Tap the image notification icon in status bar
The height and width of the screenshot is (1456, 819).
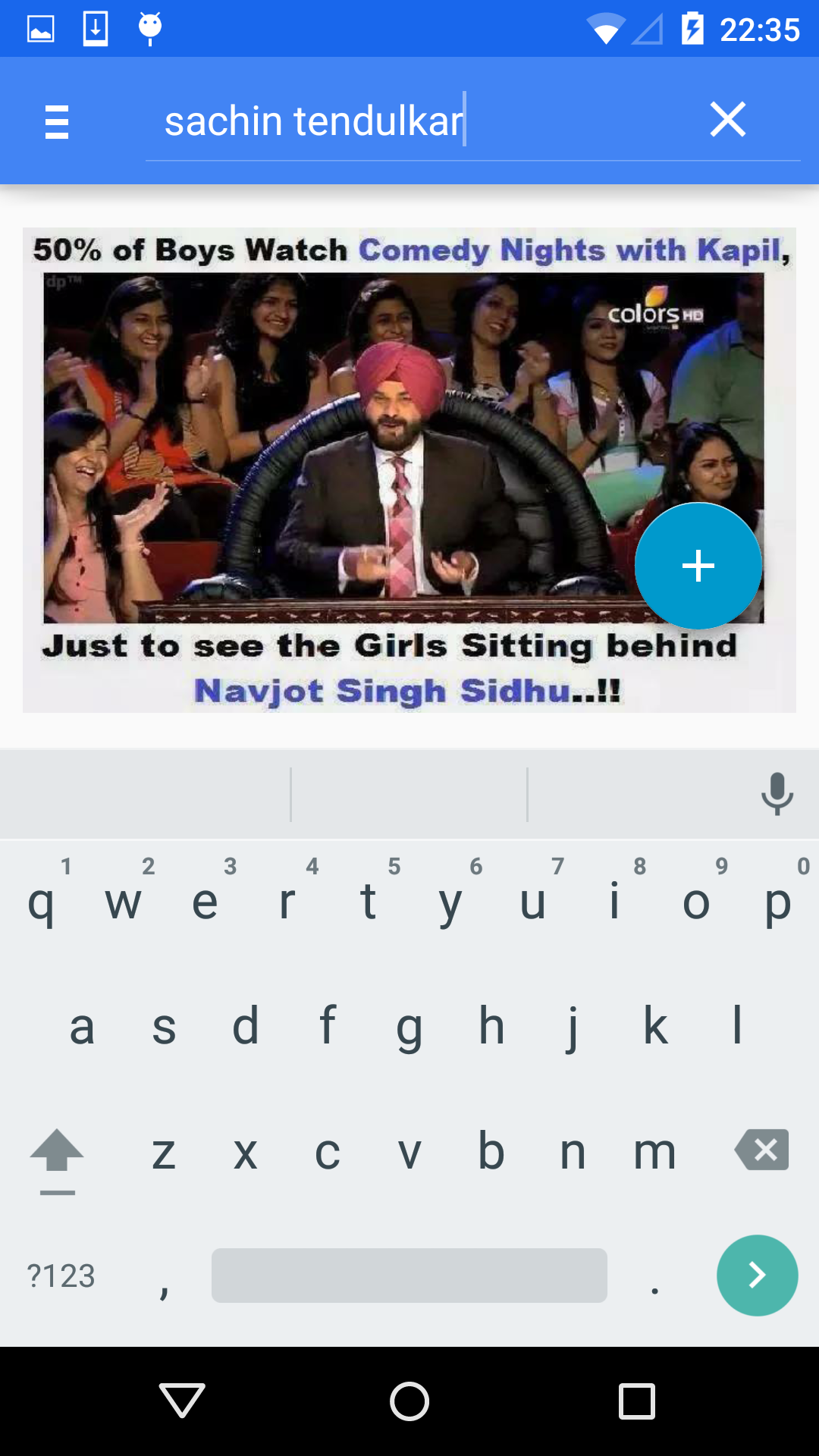[x=39, y=27]
